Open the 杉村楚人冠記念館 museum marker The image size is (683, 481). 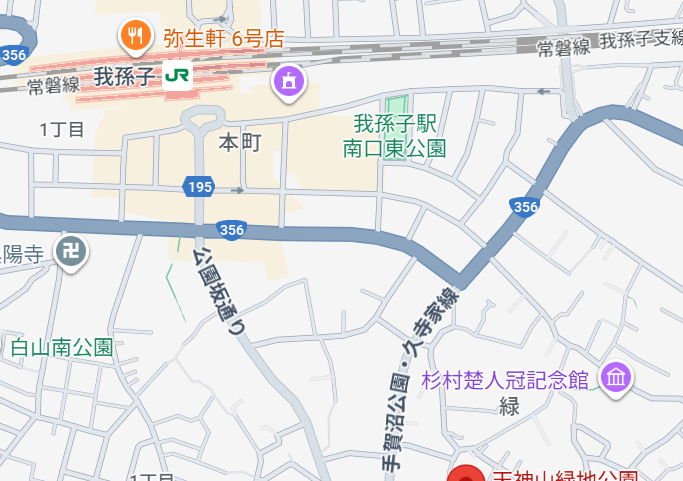(x=616, y=378)
